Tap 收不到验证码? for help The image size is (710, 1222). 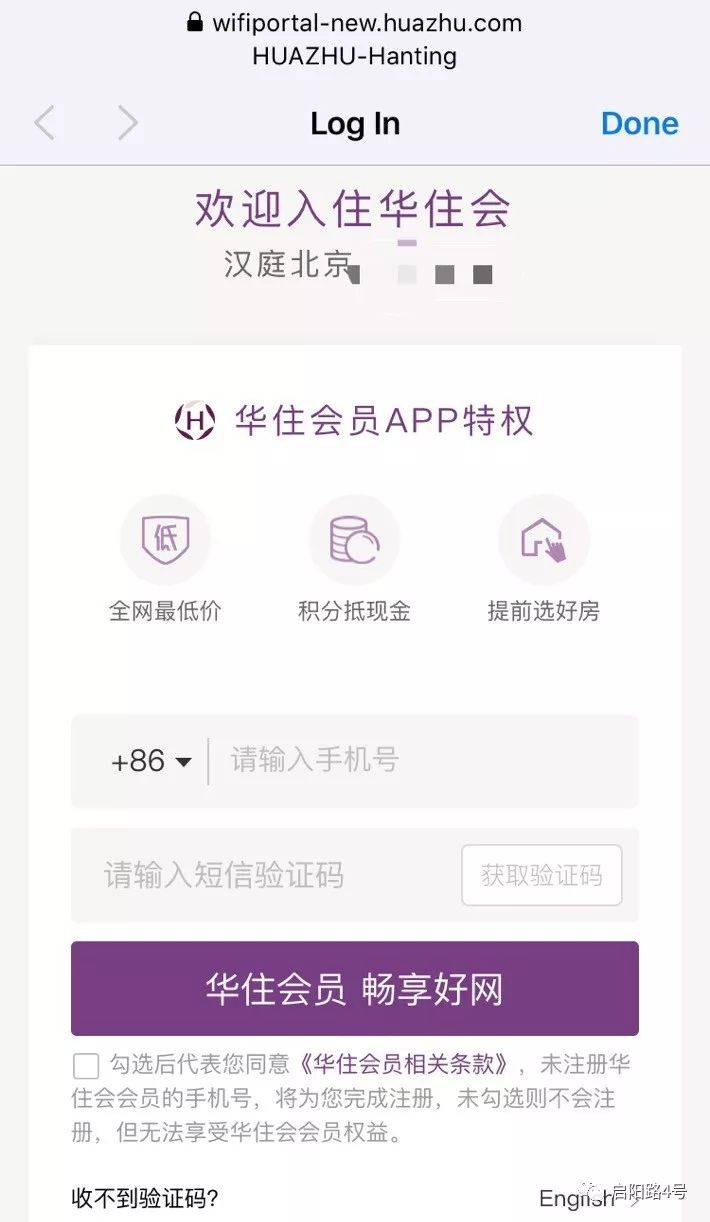pos(145,1198)
